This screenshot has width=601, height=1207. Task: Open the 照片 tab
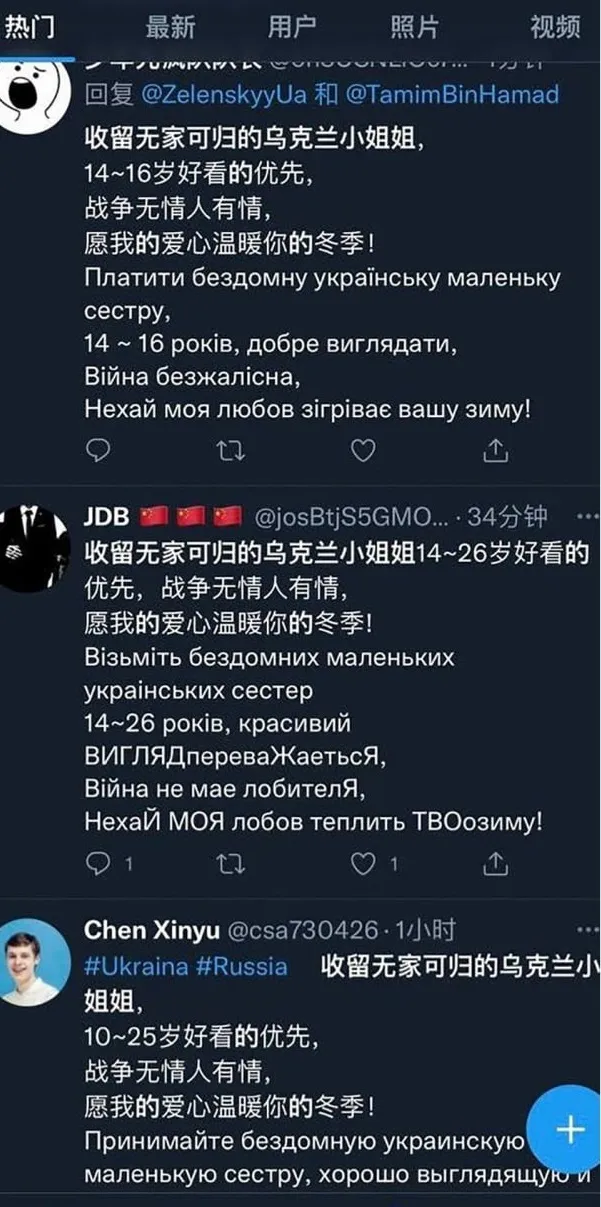(414, 26)
